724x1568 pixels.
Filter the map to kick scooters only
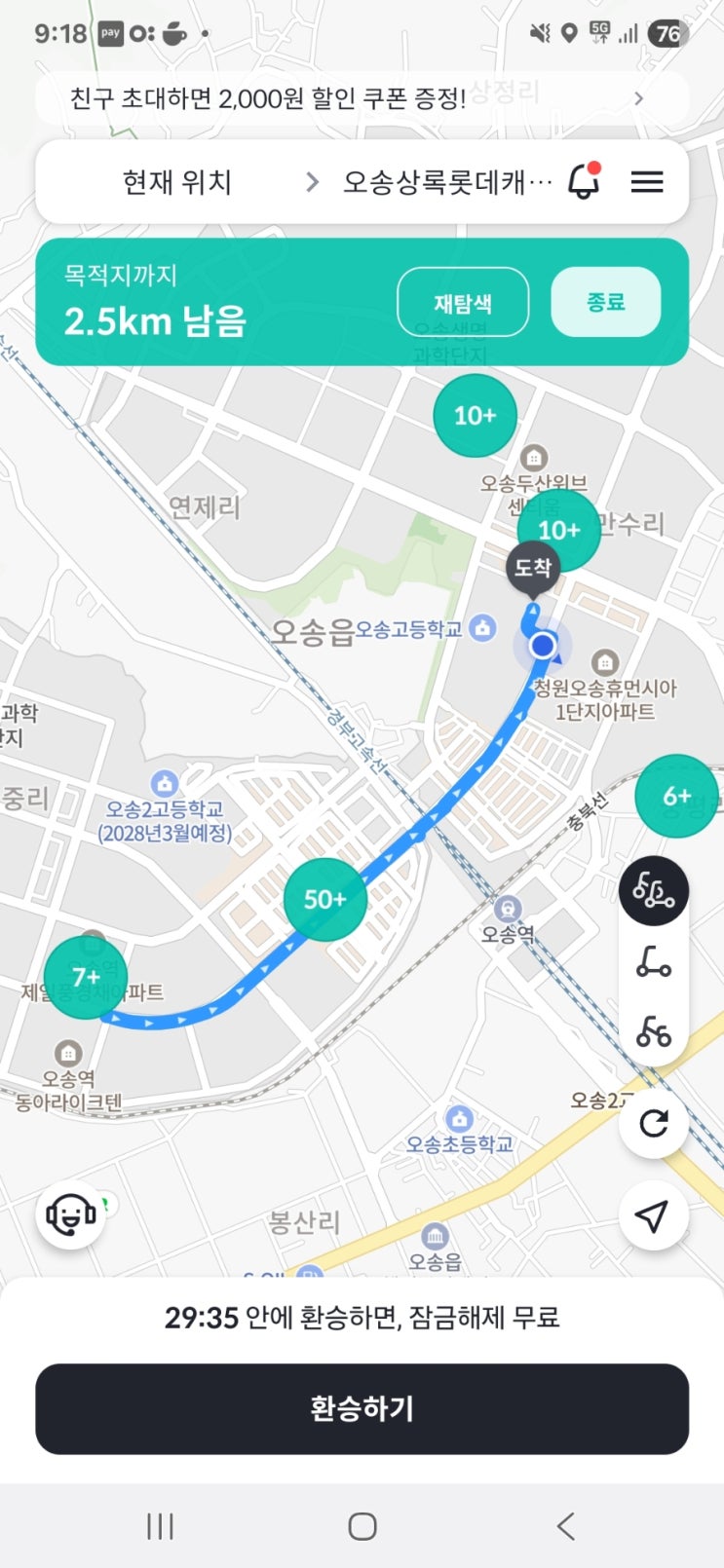pos(653,962)
